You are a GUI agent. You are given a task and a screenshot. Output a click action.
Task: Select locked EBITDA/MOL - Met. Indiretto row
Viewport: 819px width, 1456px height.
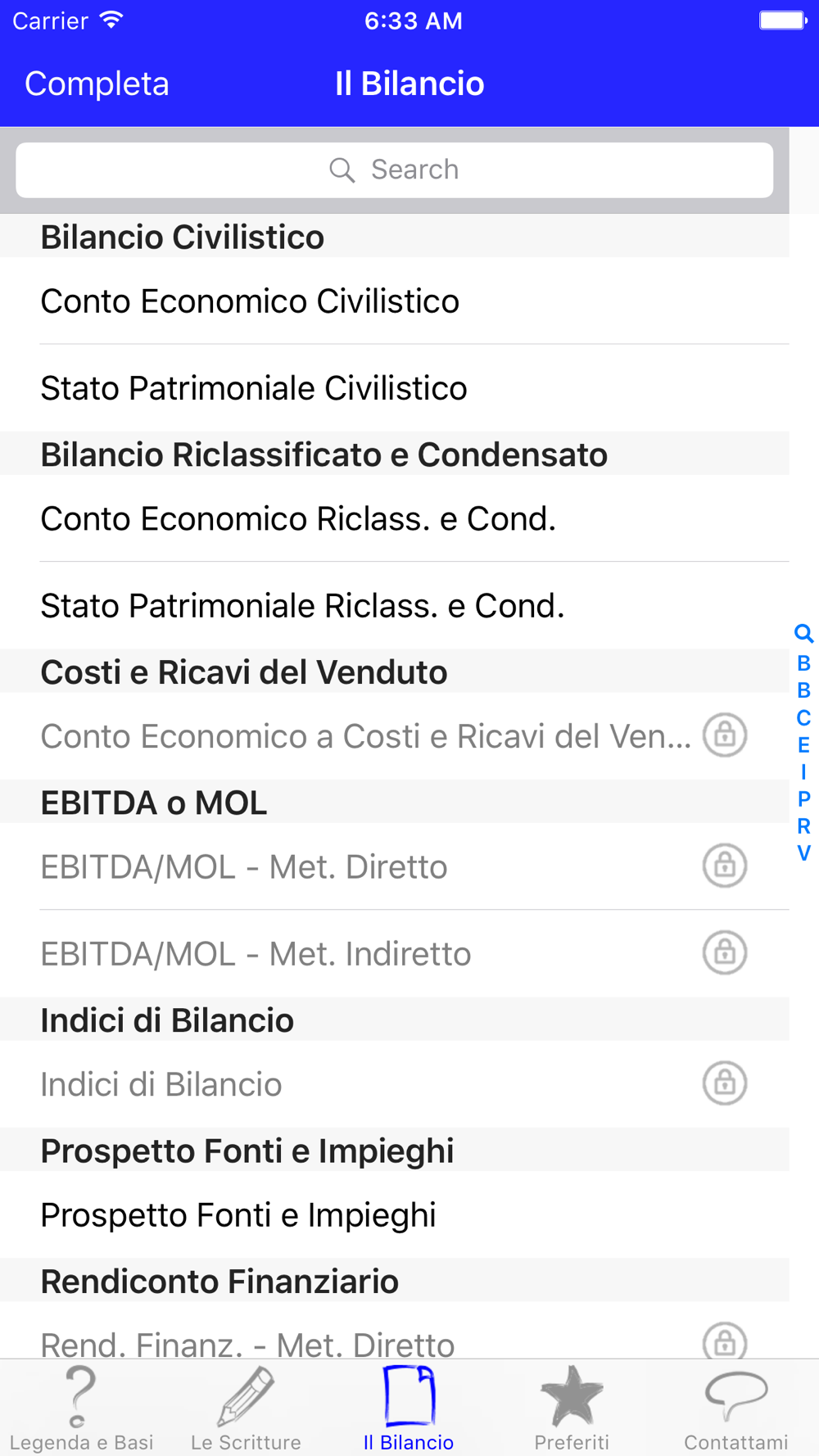coord(395,953)
